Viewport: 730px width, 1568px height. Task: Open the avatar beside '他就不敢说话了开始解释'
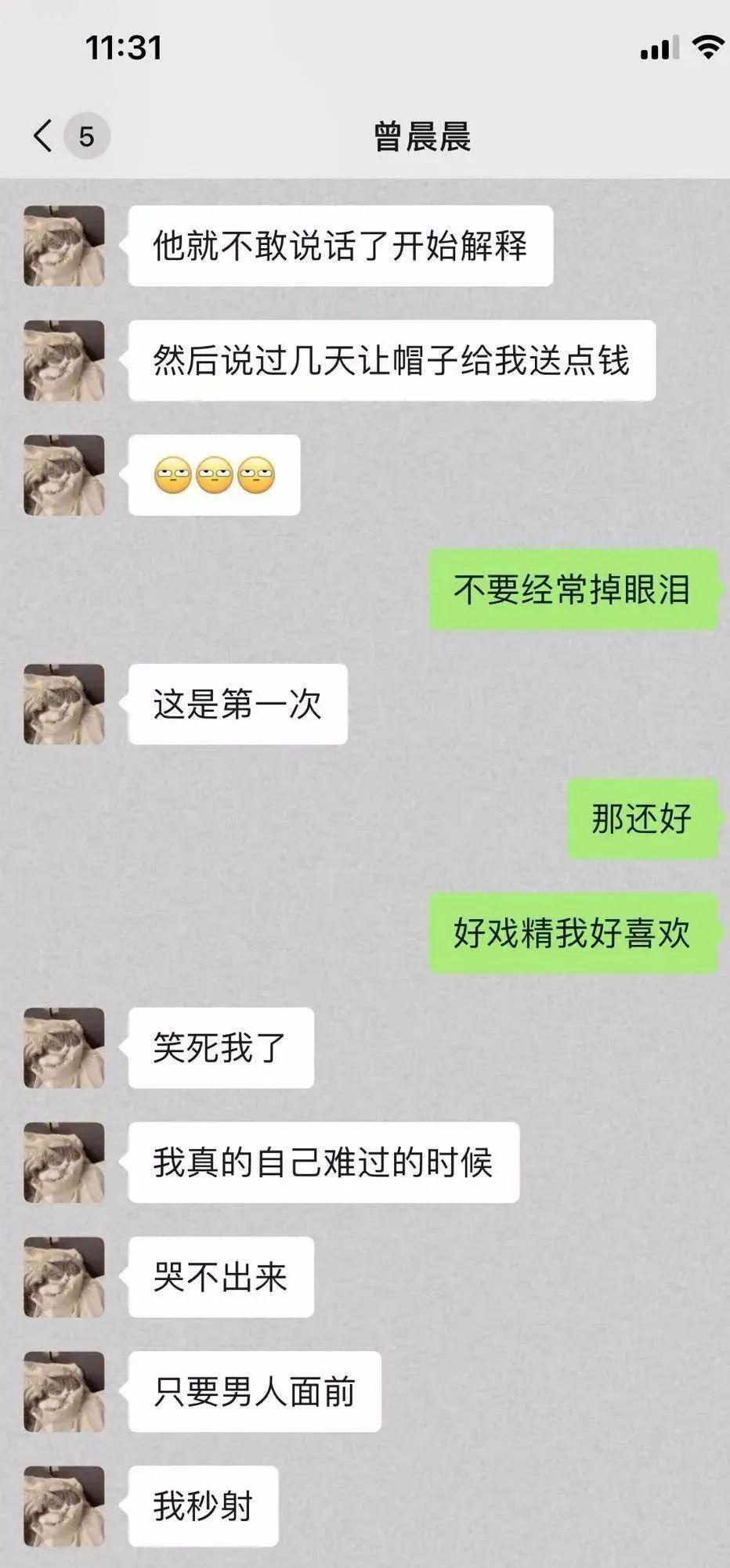tap(64, 246)
